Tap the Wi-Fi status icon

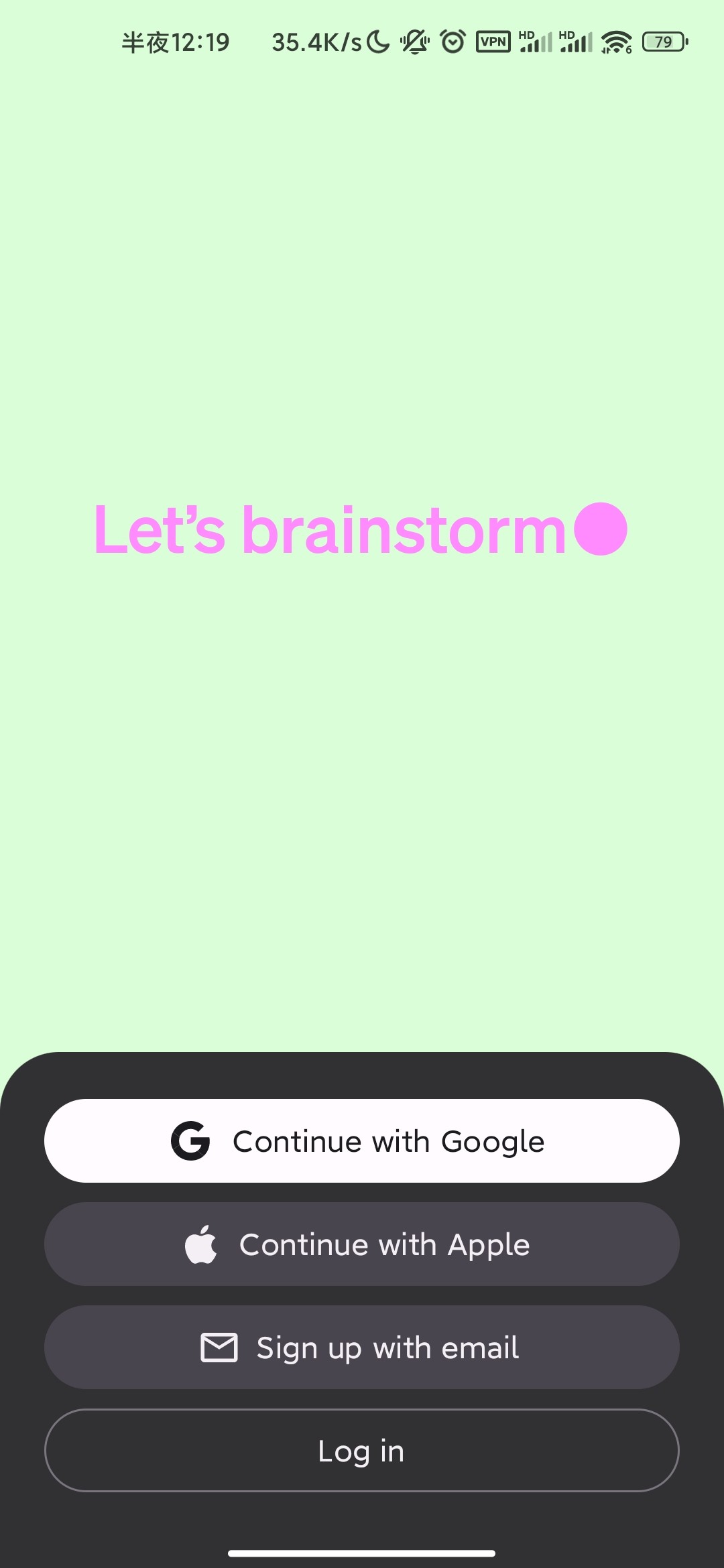[x=616, y=42]
